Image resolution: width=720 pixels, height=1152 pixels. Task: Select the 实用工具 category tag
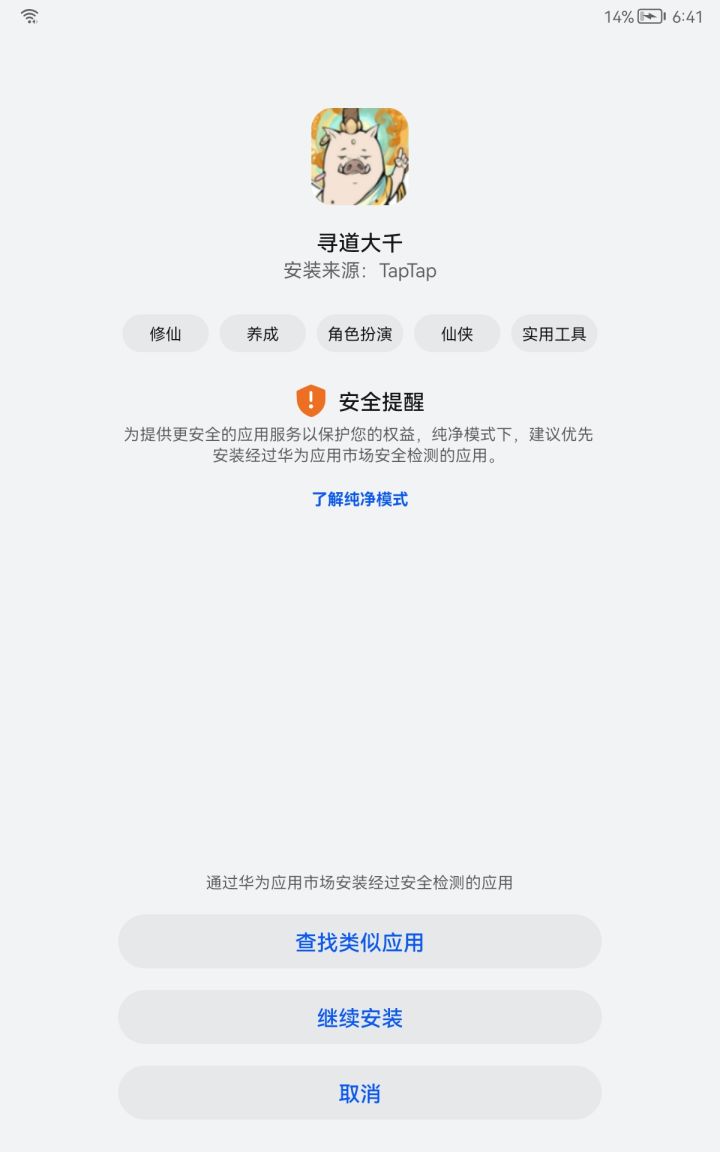(554, 333)
